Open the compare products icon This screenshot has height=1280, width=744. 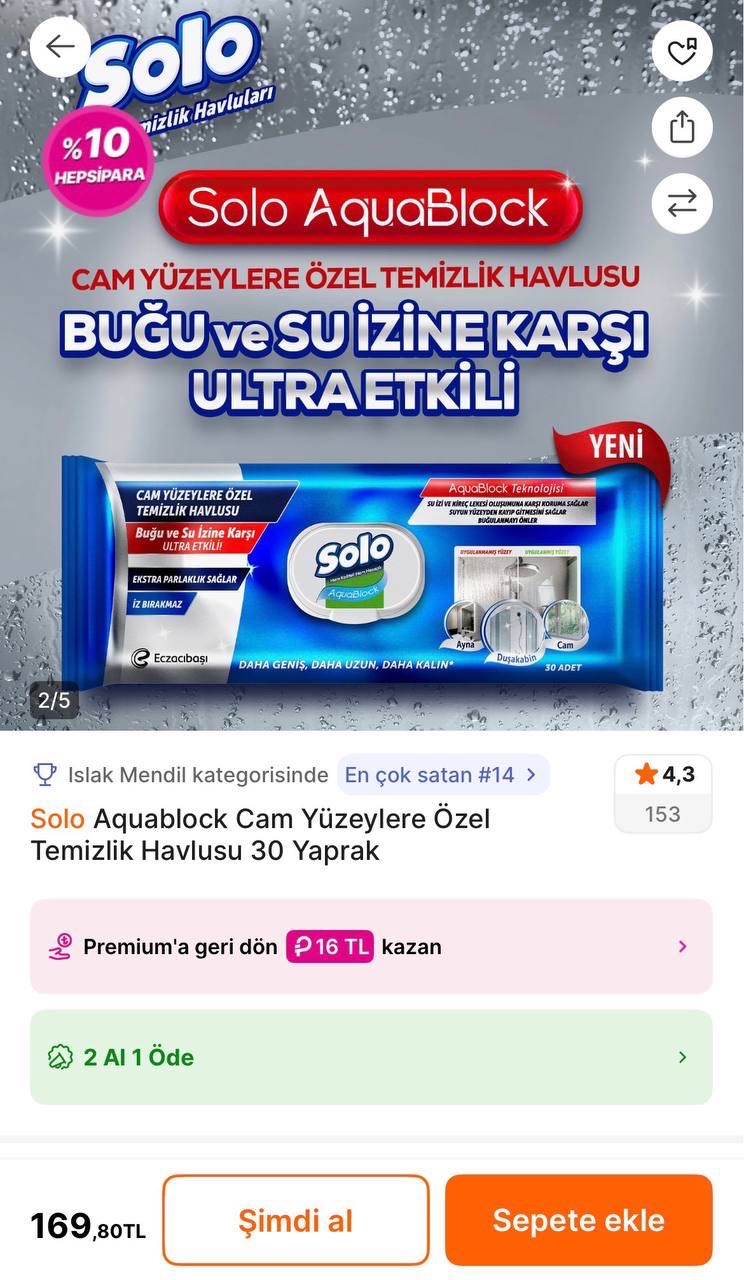682,204
